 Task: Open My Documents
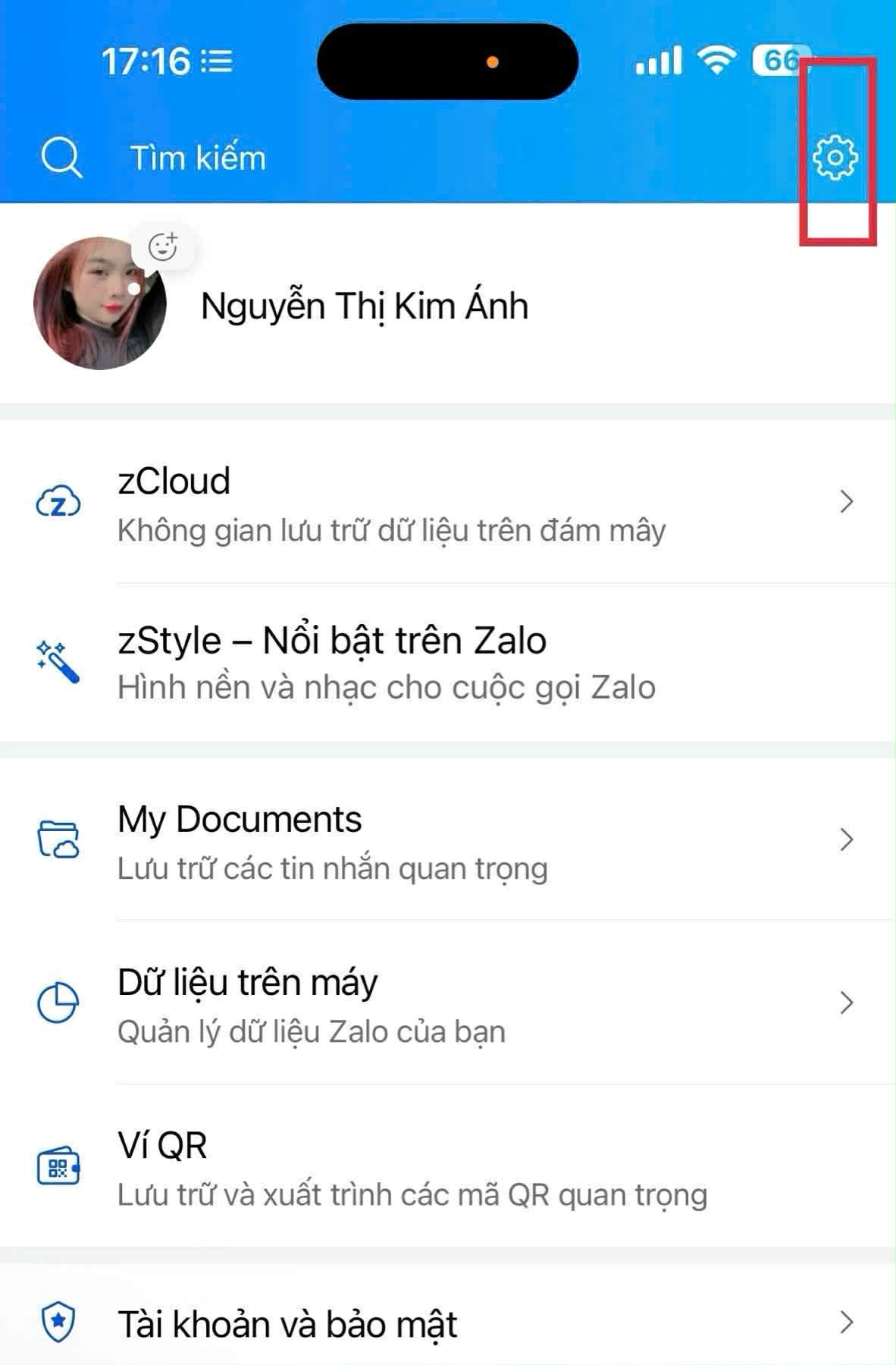[447, 842]
